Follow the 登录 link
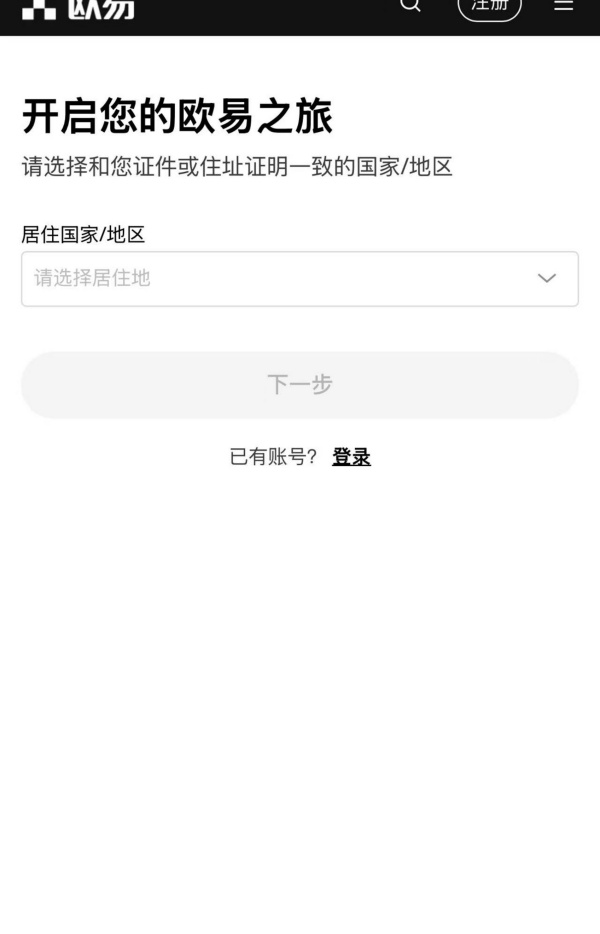 [x=351, y=457]
